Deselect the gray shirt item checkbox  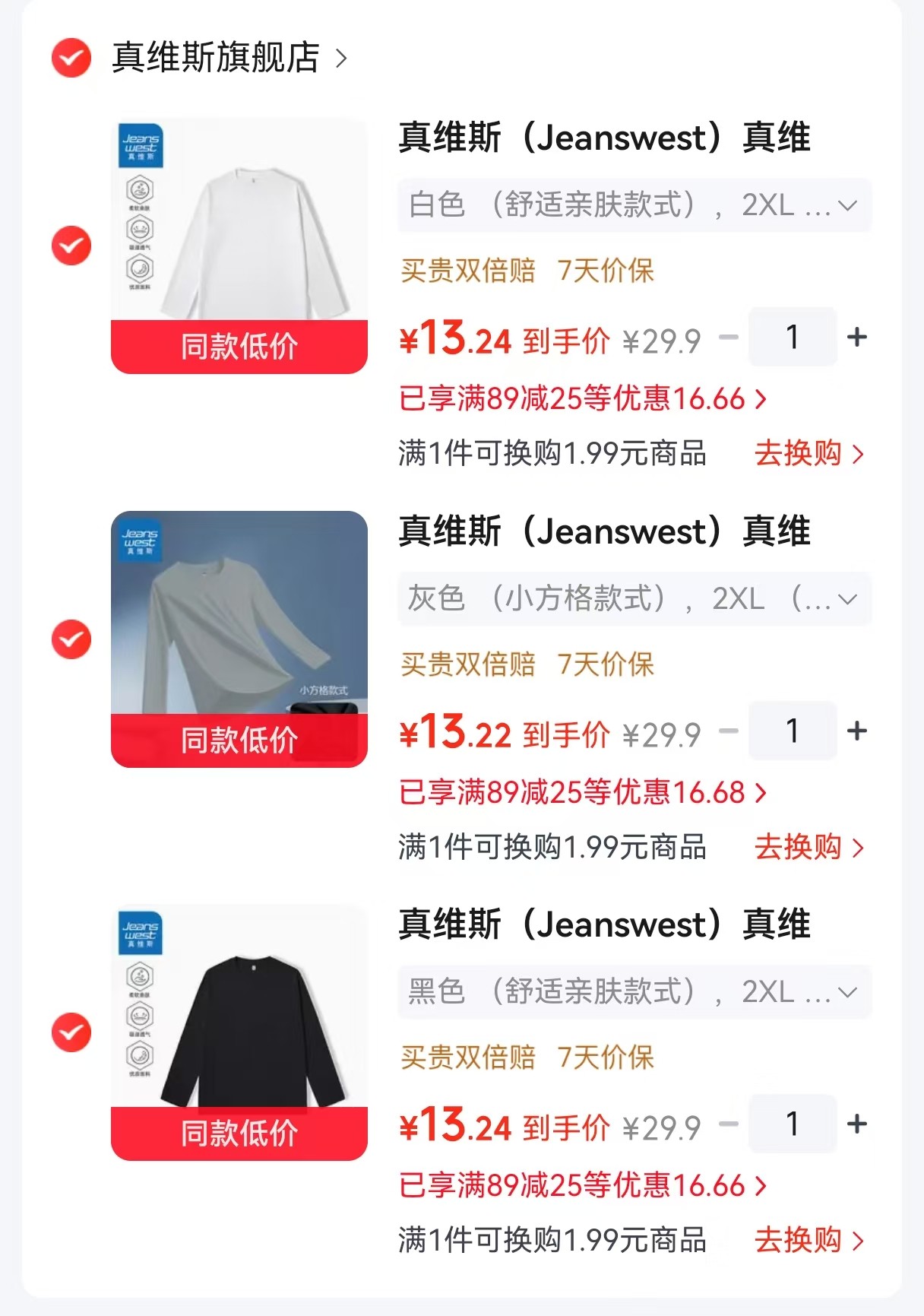click(71, 639)
